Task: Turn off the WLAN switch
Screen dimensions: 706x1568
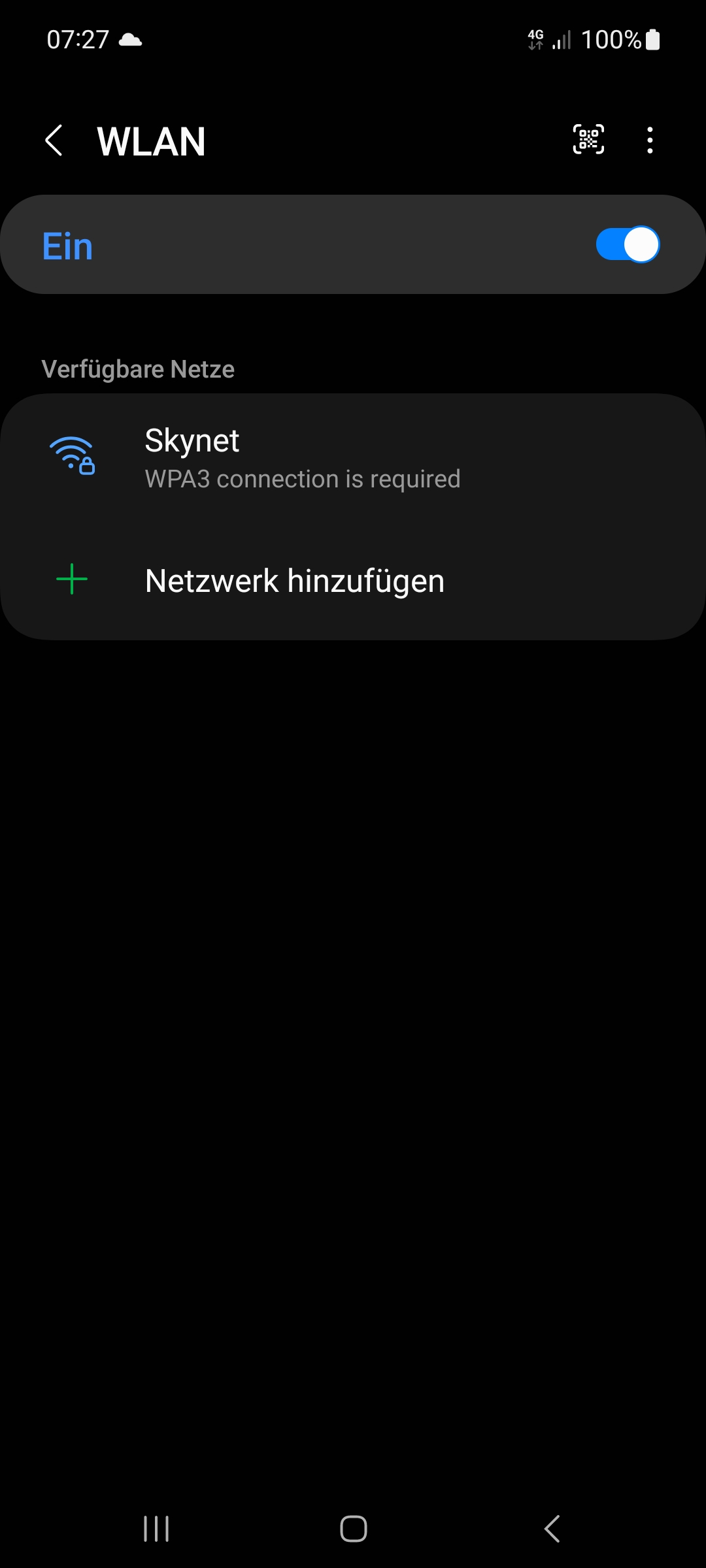Action: pyautogui.click(x=628, y=245)
